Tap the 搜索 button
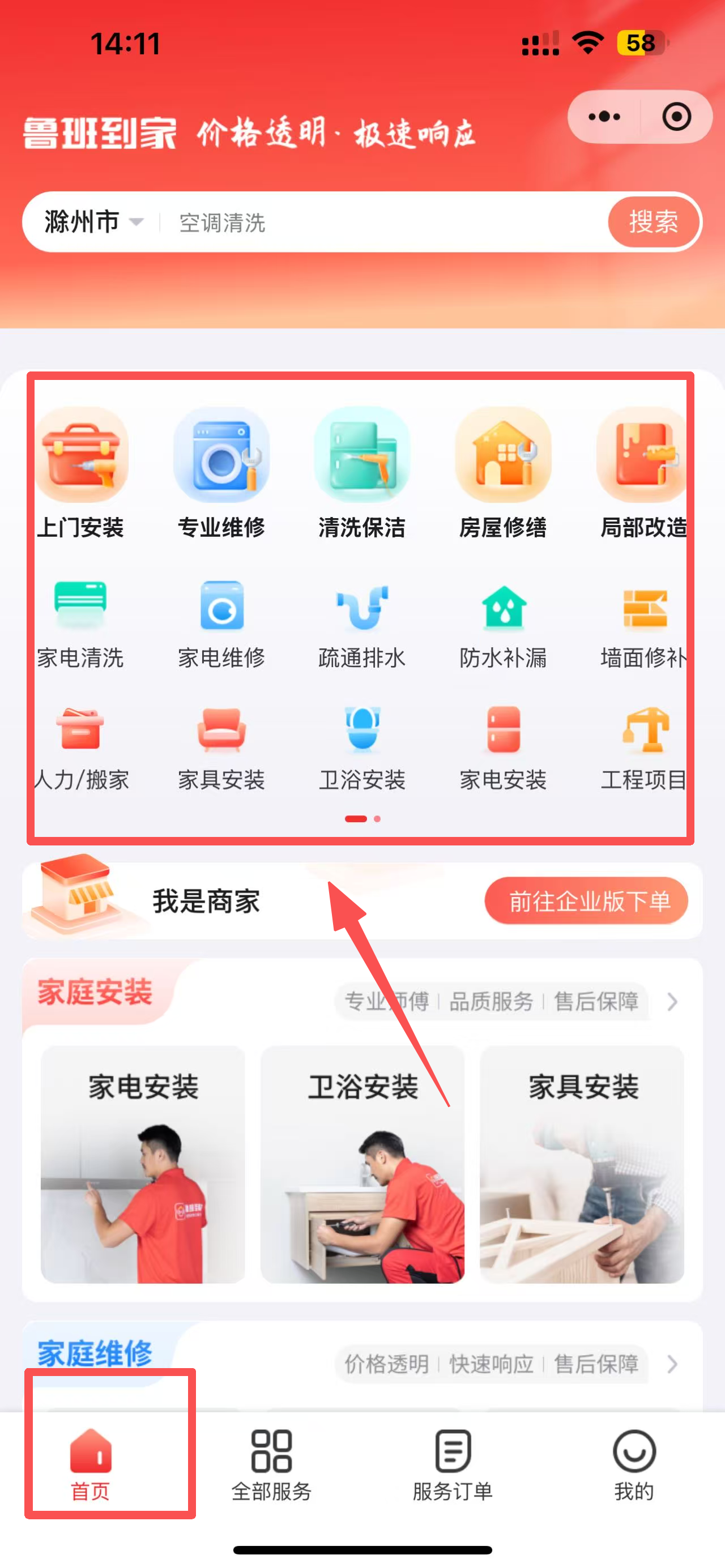 652,222
